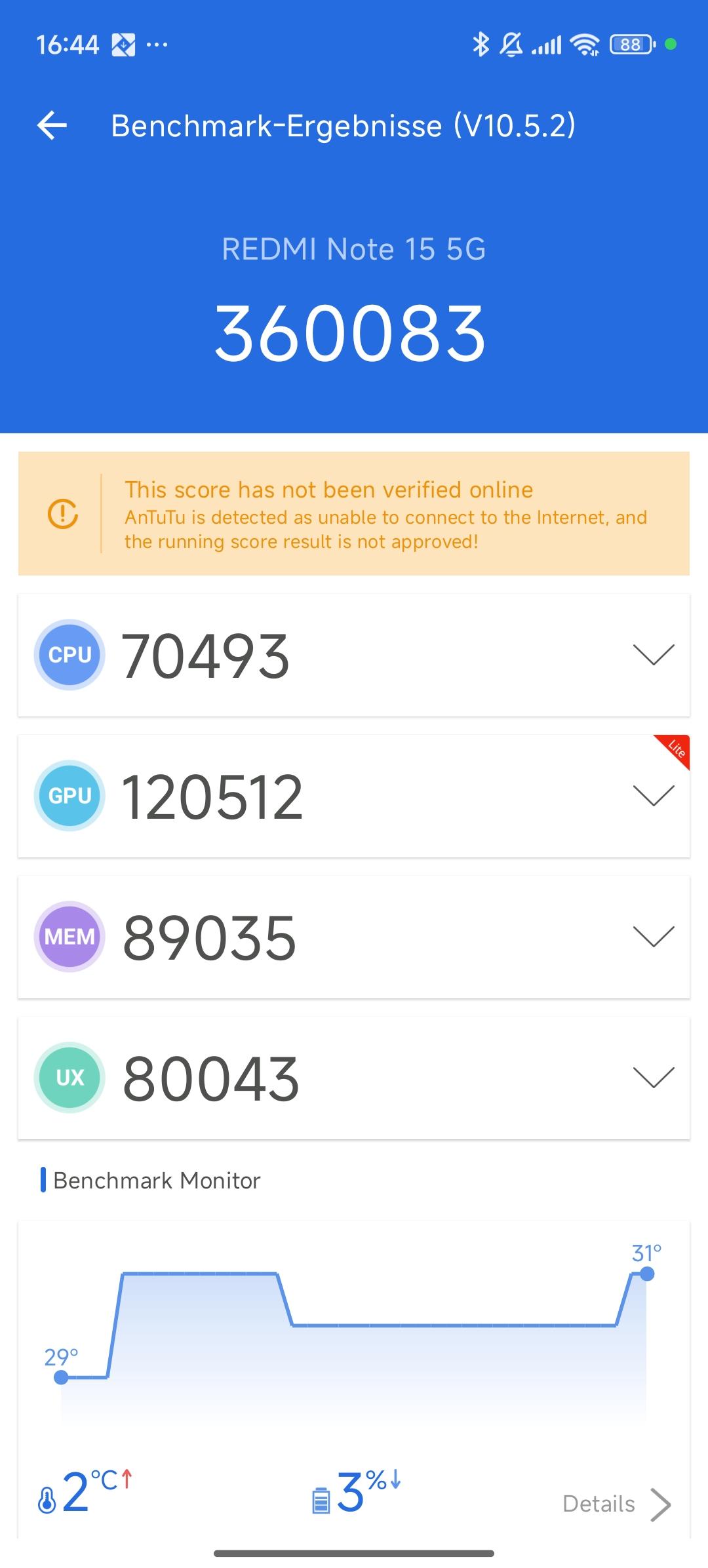Tap the unverified score warning banner
The height and width of the screenshot is (1568, 708).
click(354, 514)
